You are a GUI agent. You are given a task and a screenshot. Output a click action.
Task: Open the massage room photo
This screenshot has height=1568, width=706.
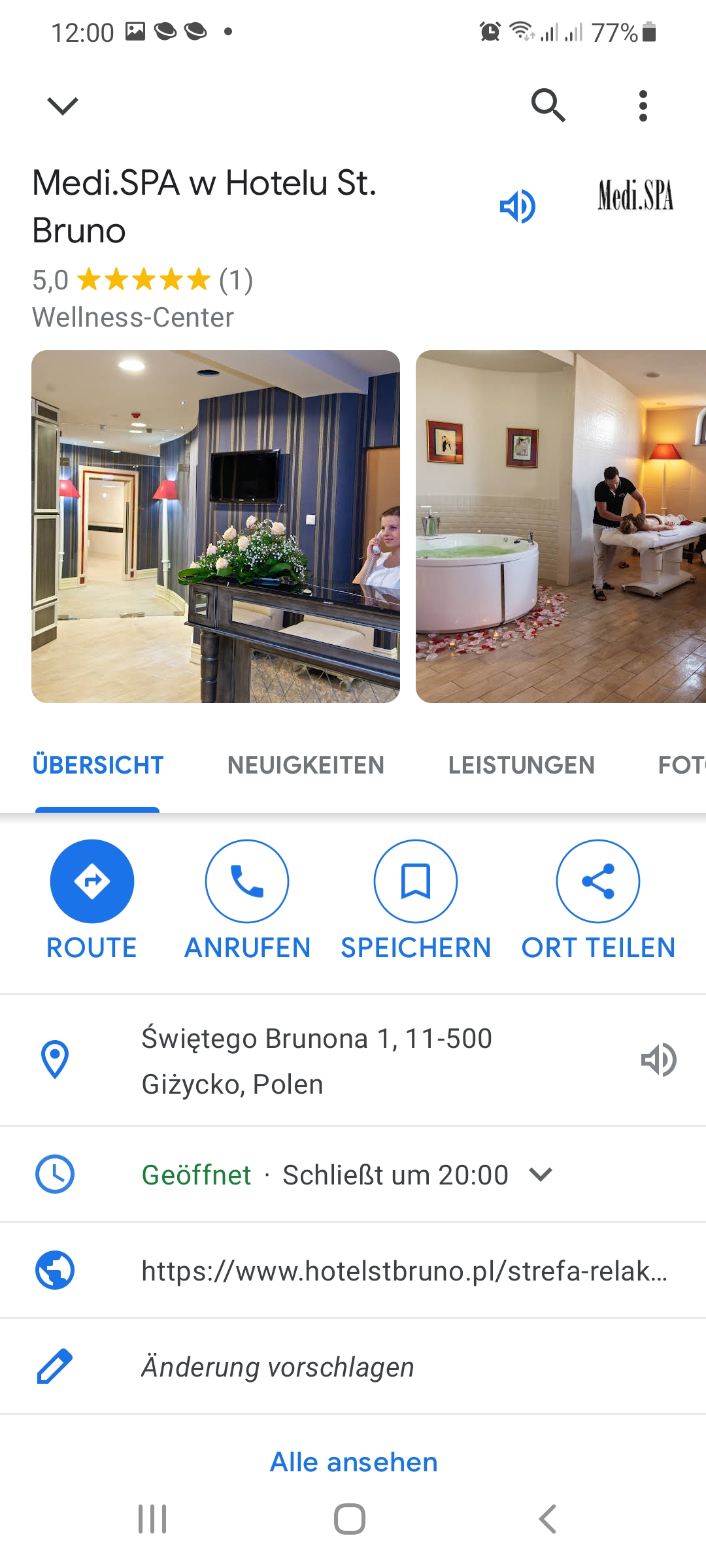(x=560, y=527)
